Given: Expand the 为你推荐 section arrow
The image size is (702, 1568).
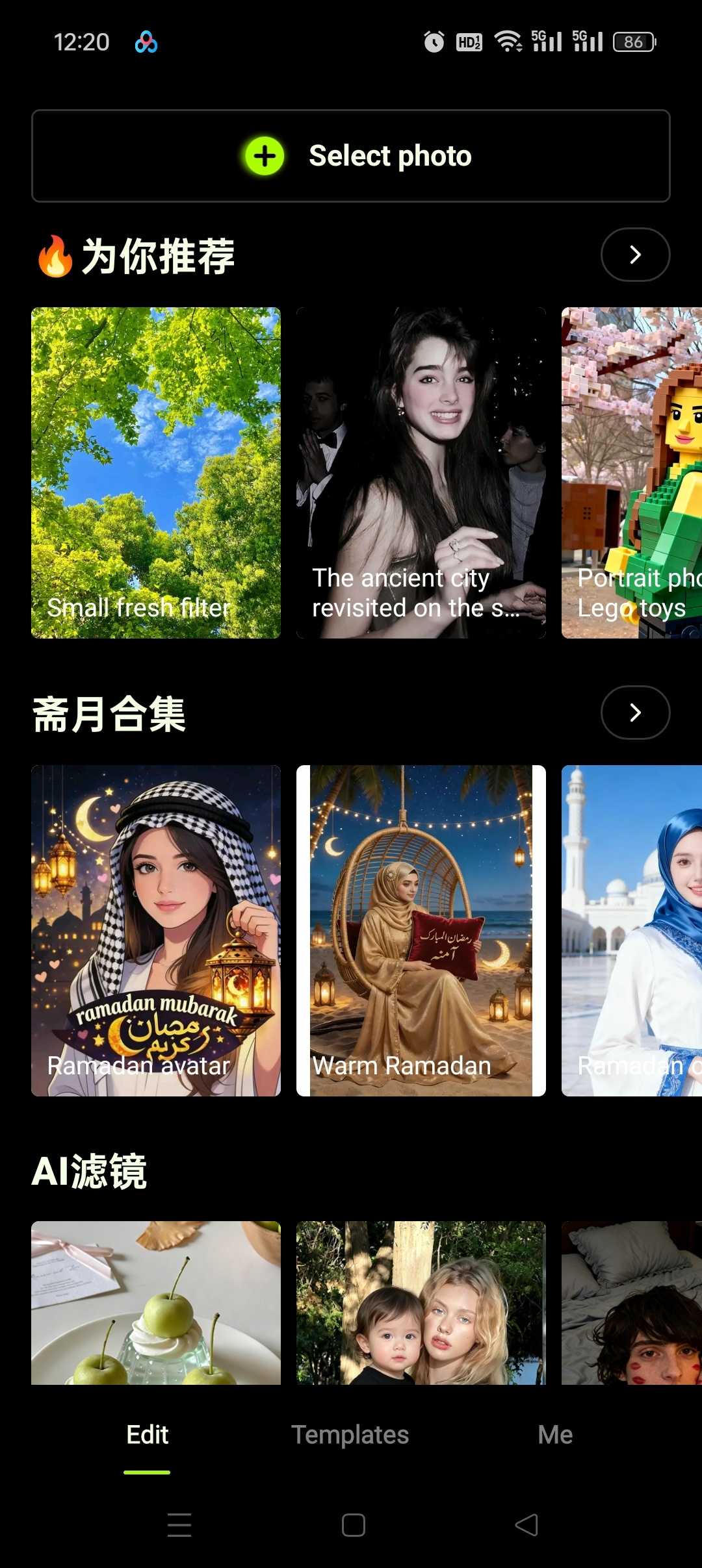Looking at the screenshot, I should (635, 255).
